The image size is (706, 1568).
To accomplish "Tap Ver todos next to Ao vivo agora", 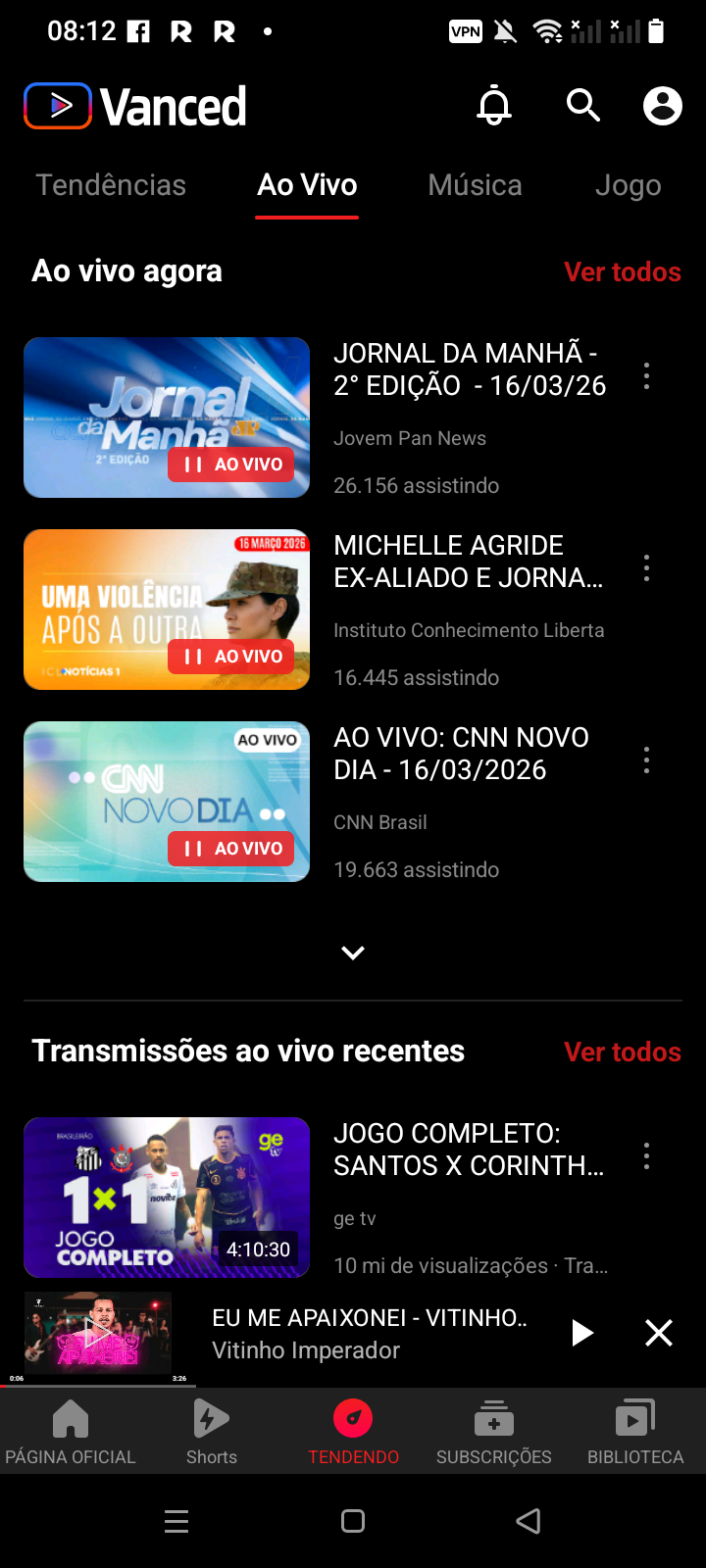I will click(x=622, y=272).
